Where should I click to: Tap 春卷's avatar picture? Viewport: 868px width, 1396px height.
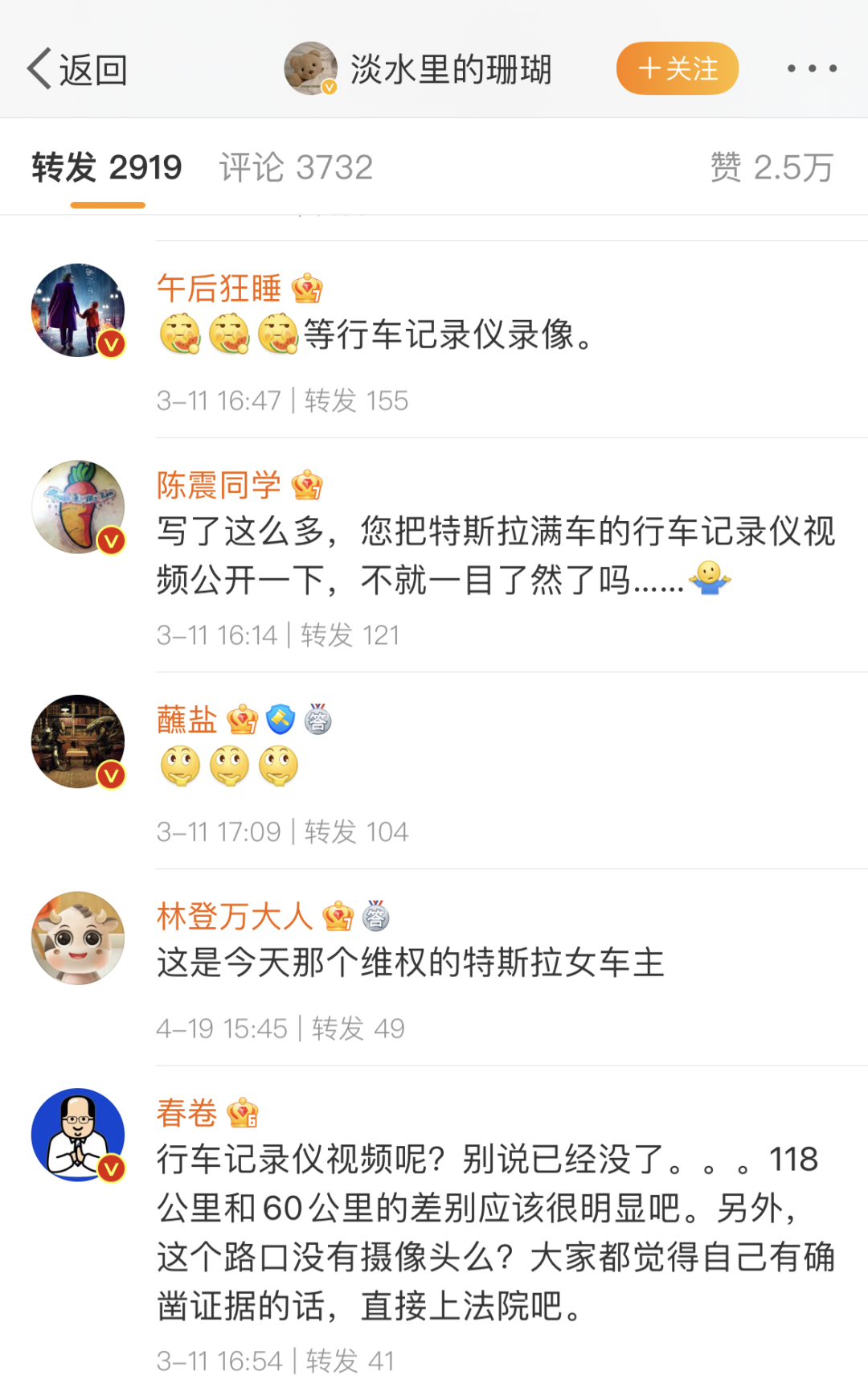pos(78,1135)
